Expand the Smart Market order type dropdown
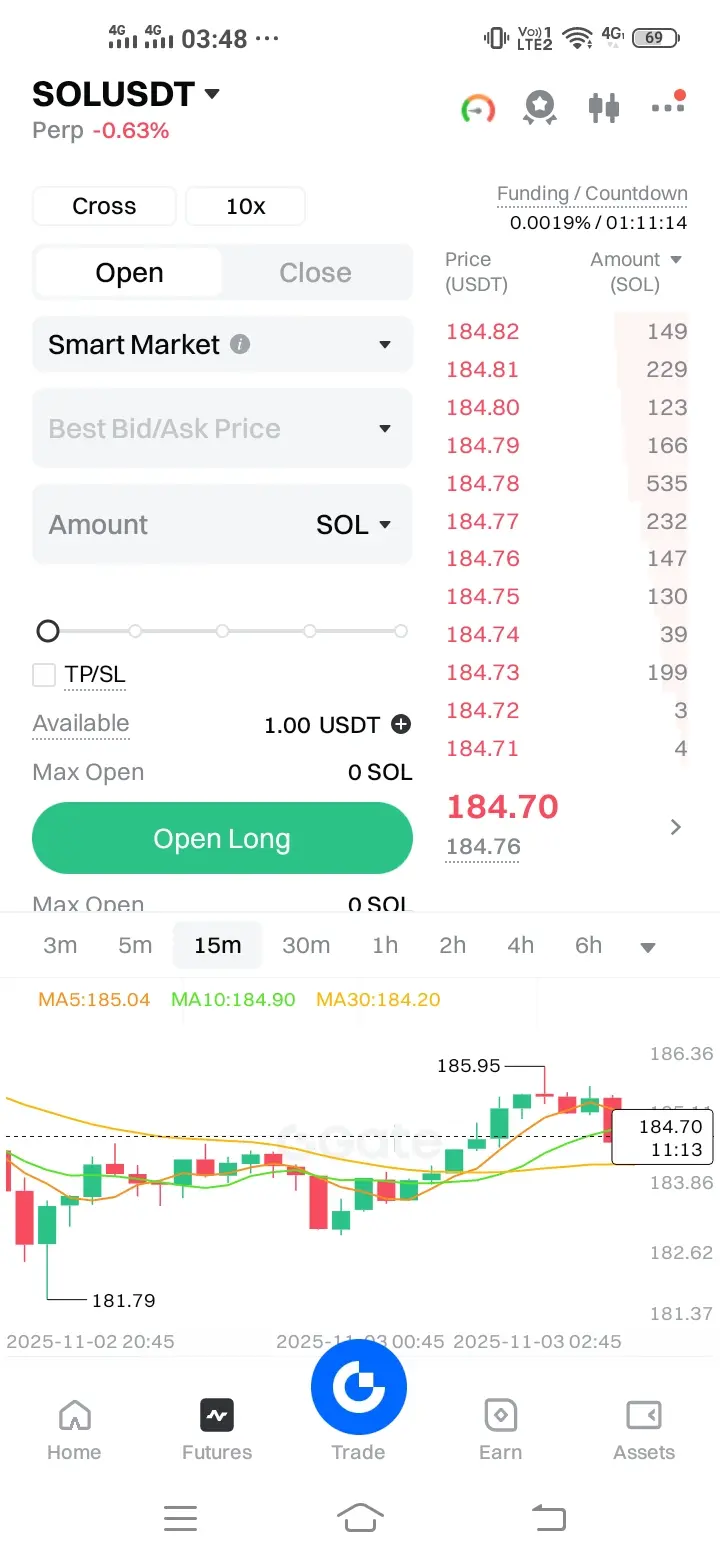Viewport: 720px width, 1560px height. coord(222,345)
